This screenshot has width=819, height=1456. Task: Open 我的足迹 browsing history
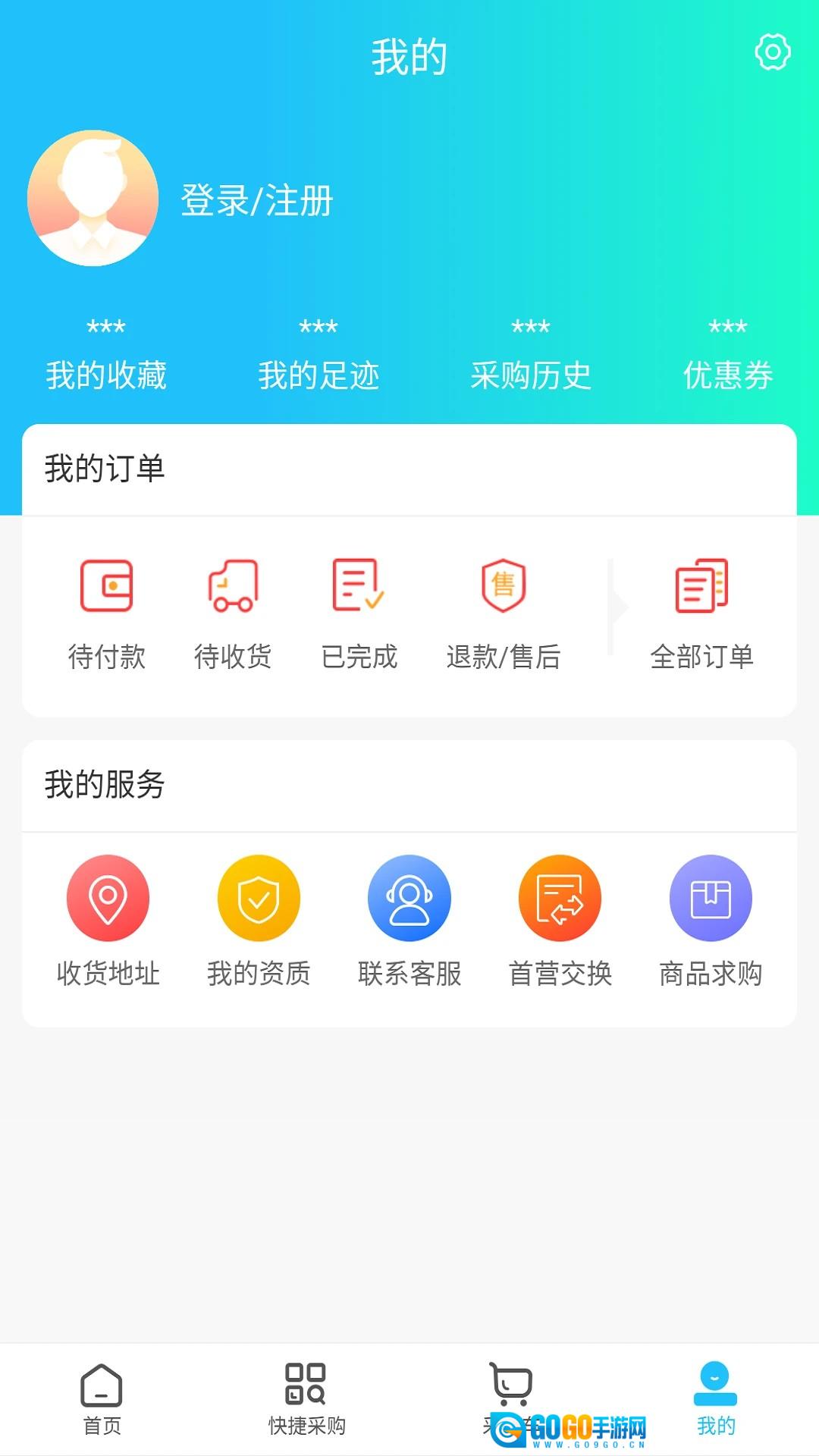coord(318,358)
